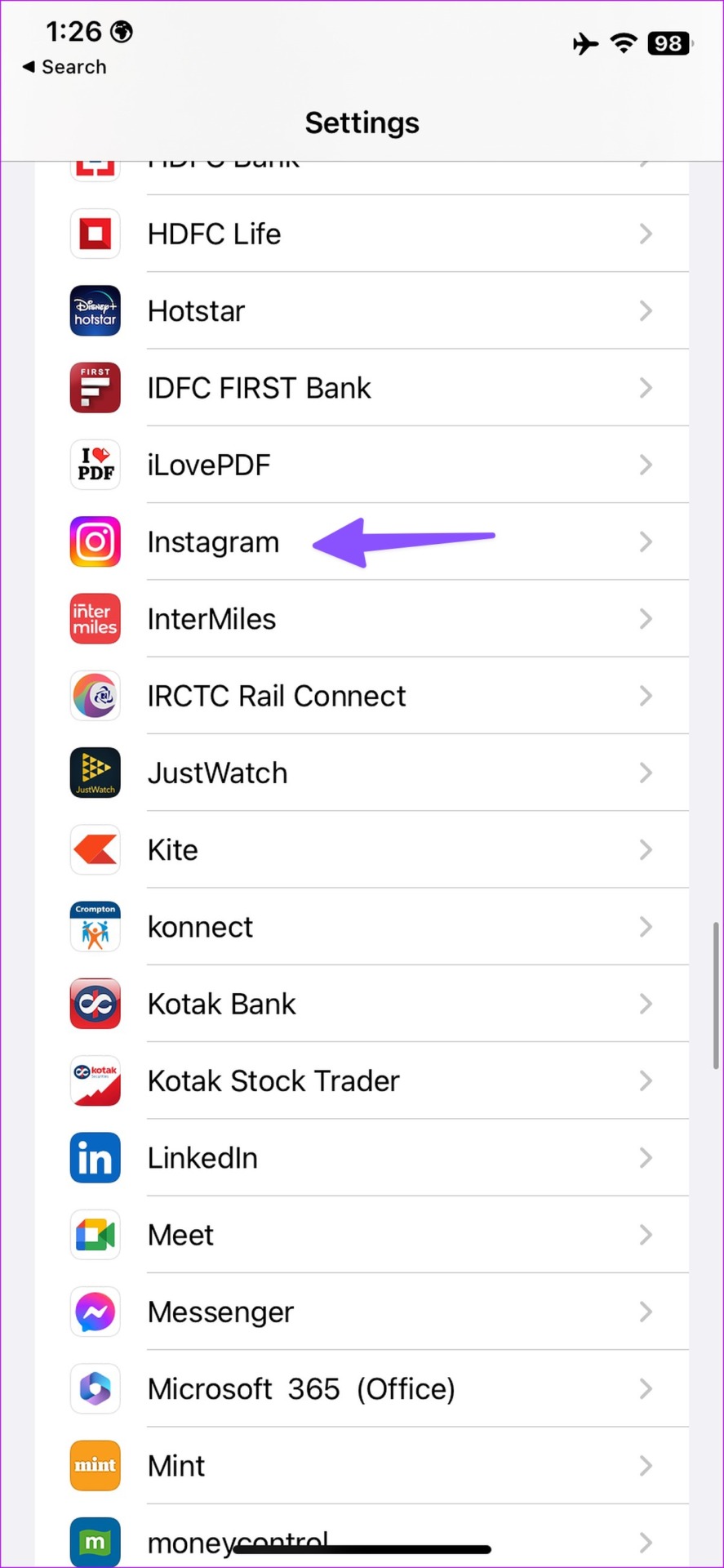Open Instagram settings
The height and width of the screenshot is (1568, 724).
362,541
